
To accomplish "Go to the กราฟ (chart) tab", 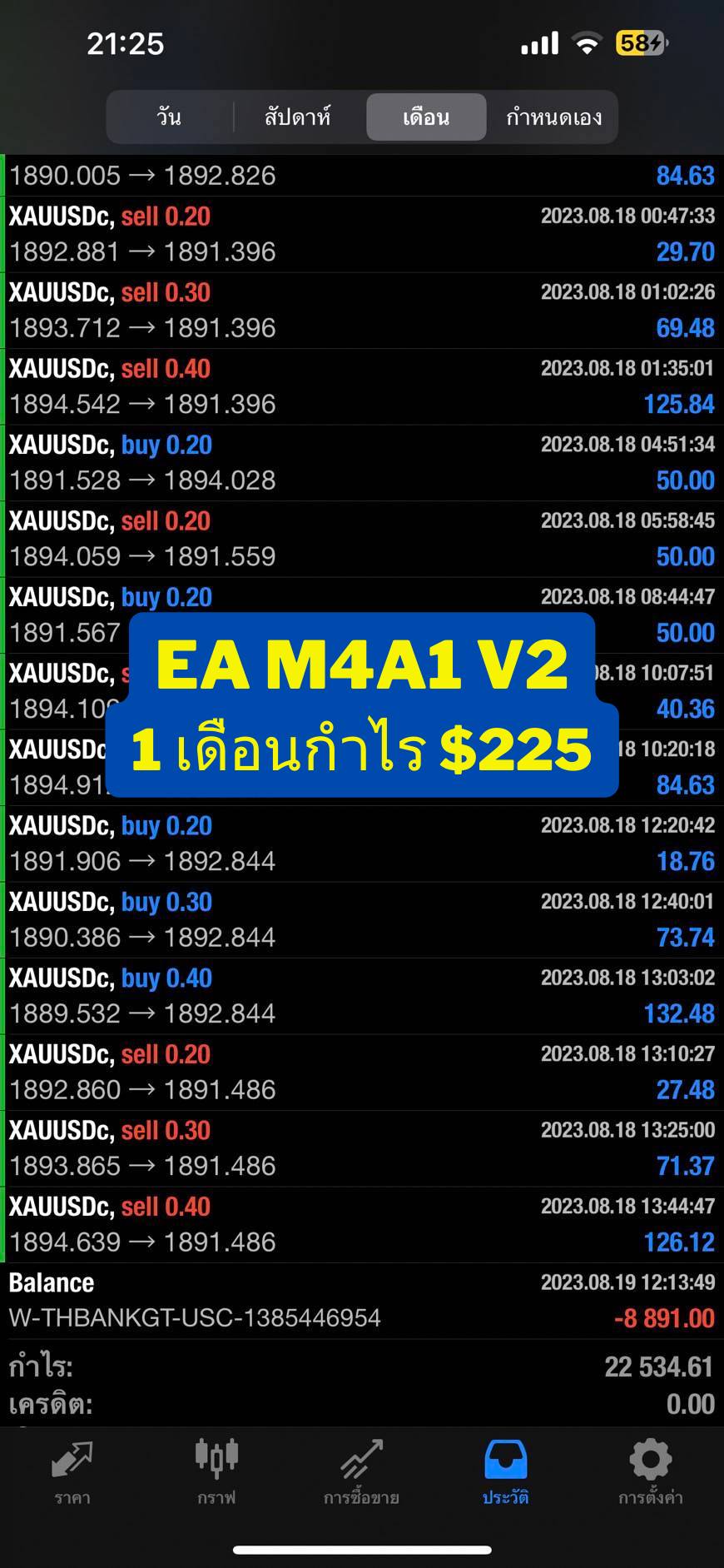I will pos(216,1473).
